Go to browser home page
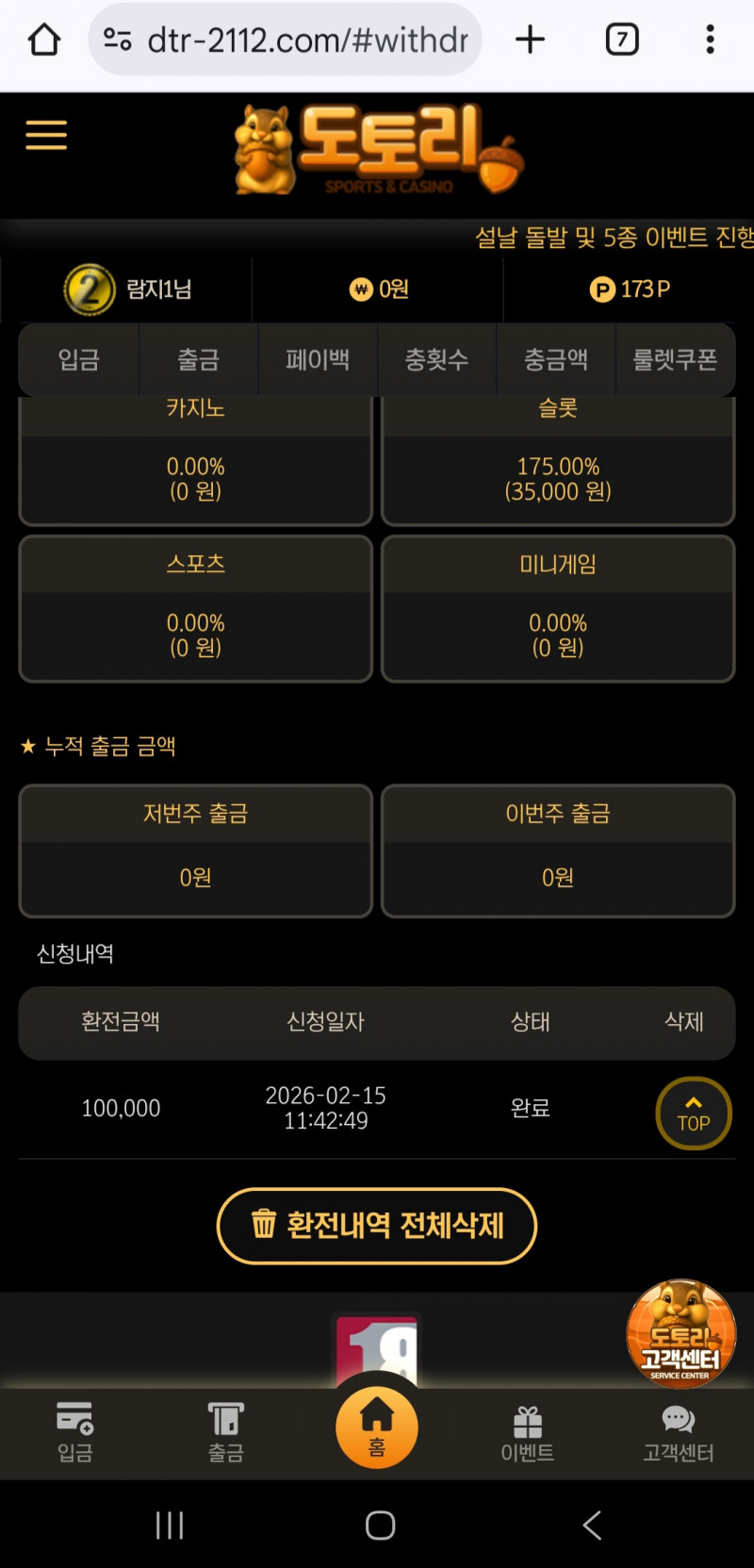This screenshot has height=1568, width=754. point(44,40)
